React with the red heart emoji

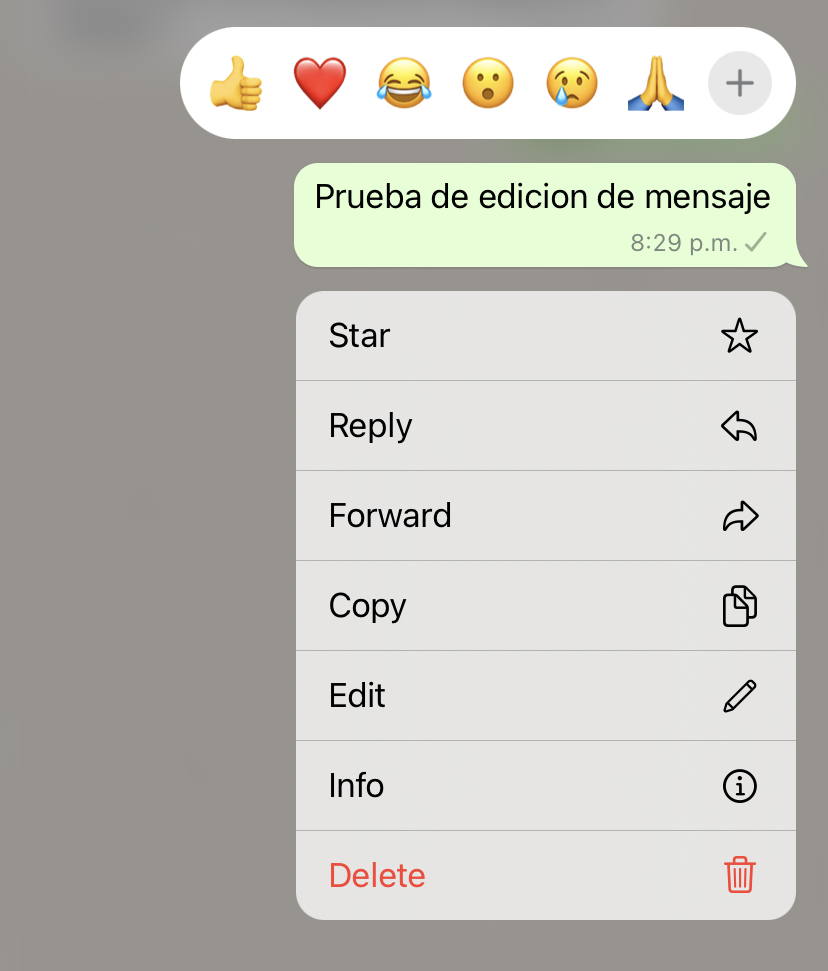pyautogui.click(x=320, y=83)
